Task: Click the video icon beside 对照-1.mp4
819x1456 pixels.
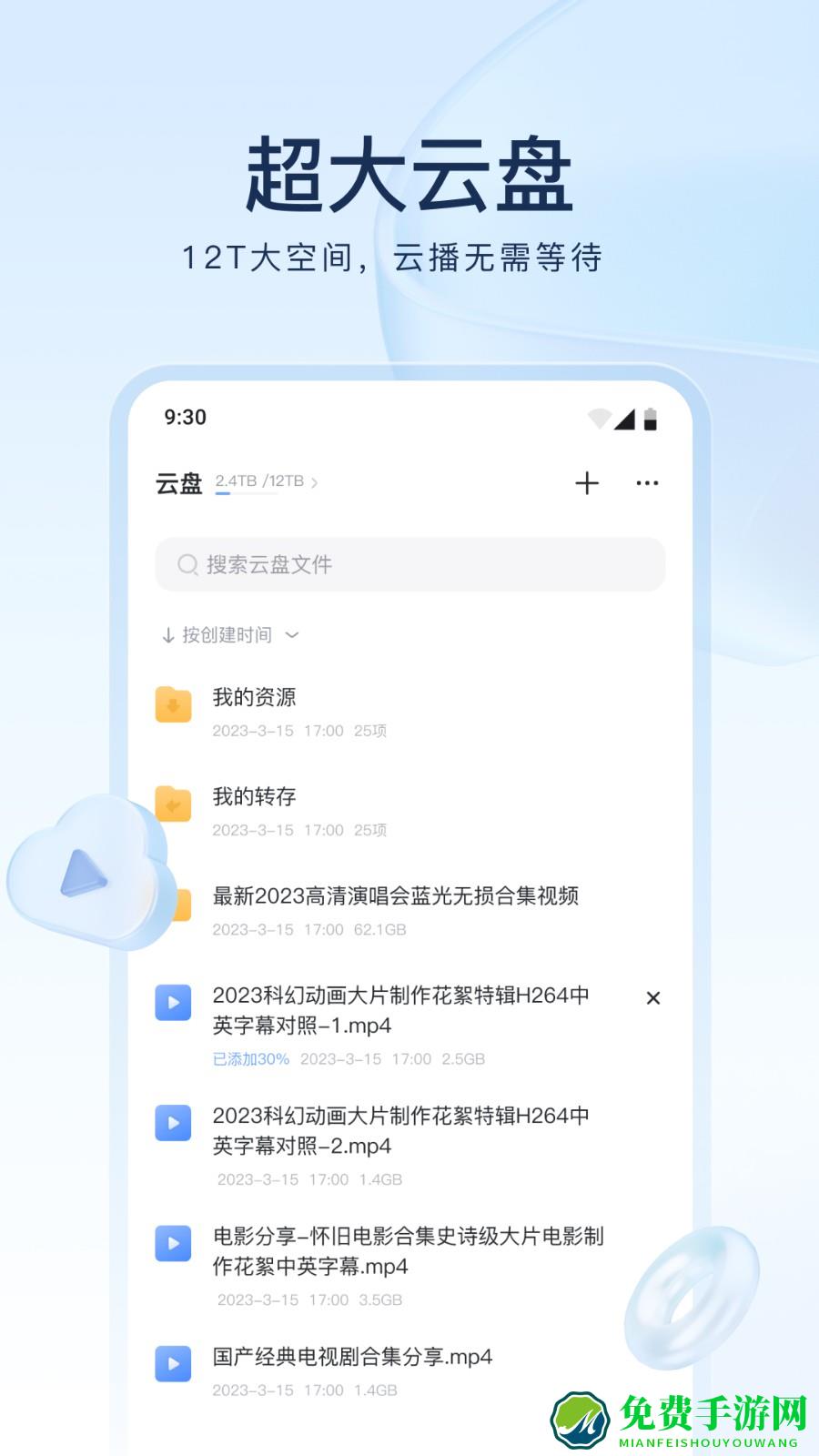Action: coord(173,1003)
